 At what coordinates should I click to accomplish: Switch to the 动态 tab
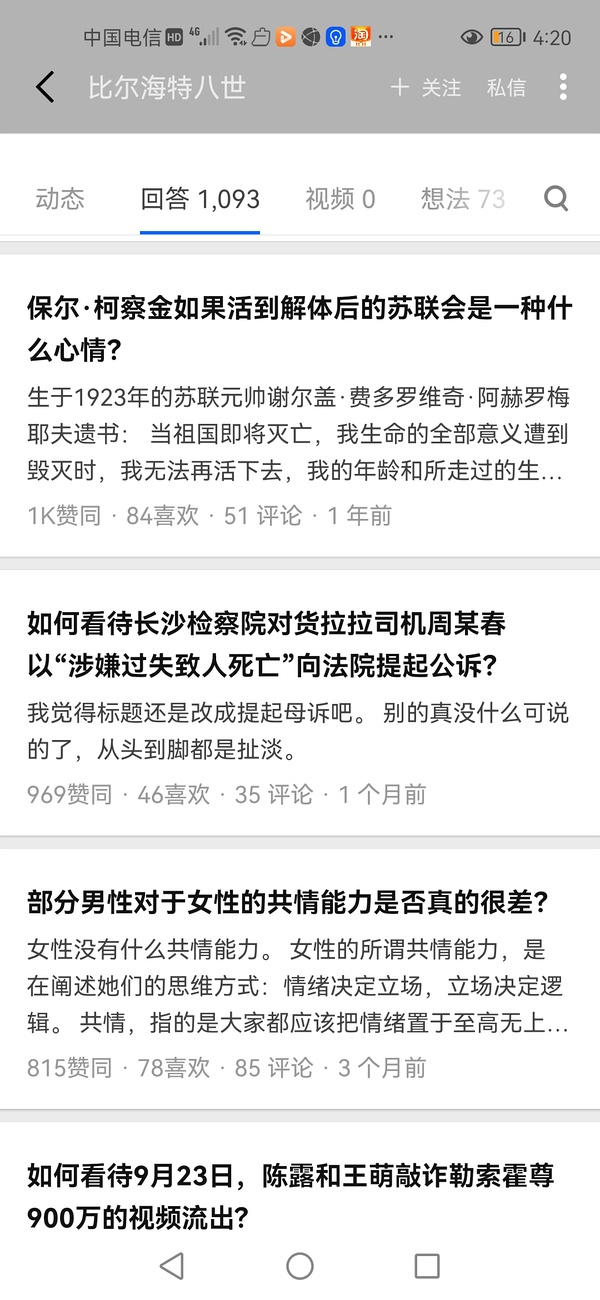tap(60, 199)
